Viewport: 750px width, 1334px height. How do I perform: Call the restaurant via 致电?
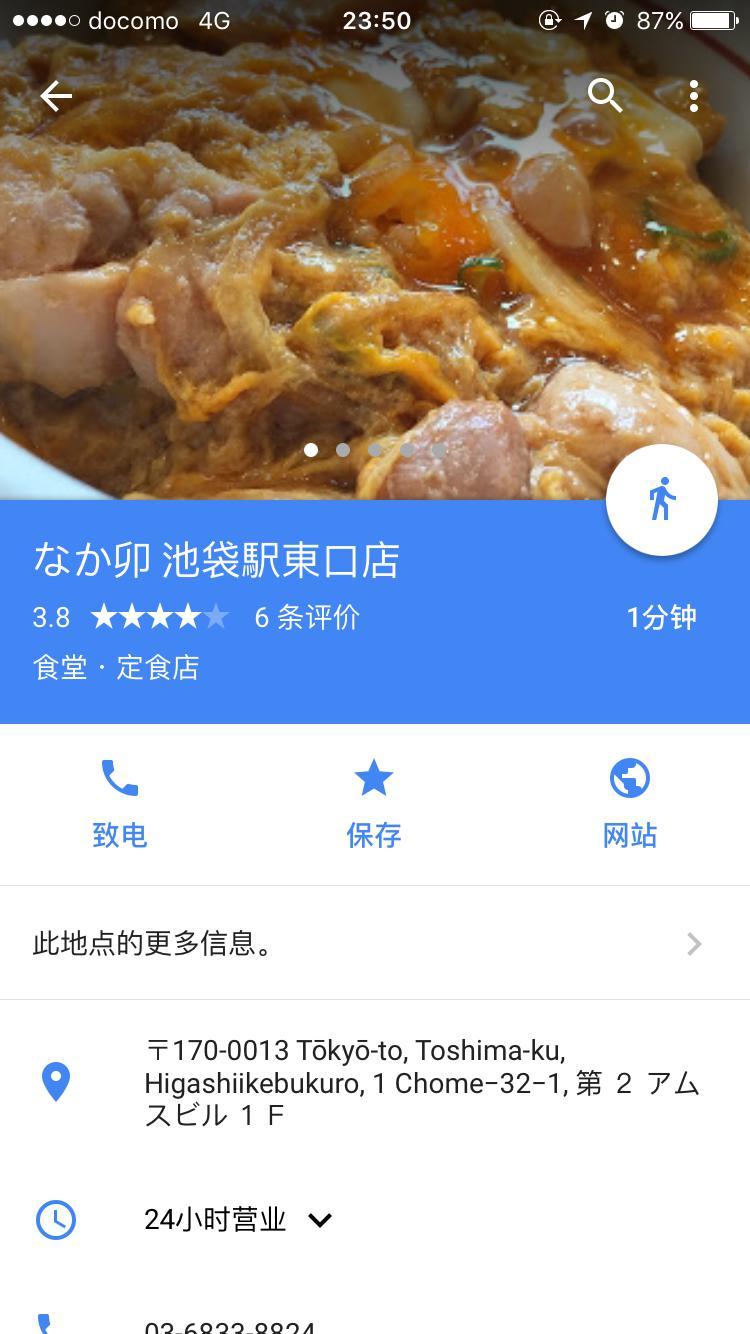(120, 804)
